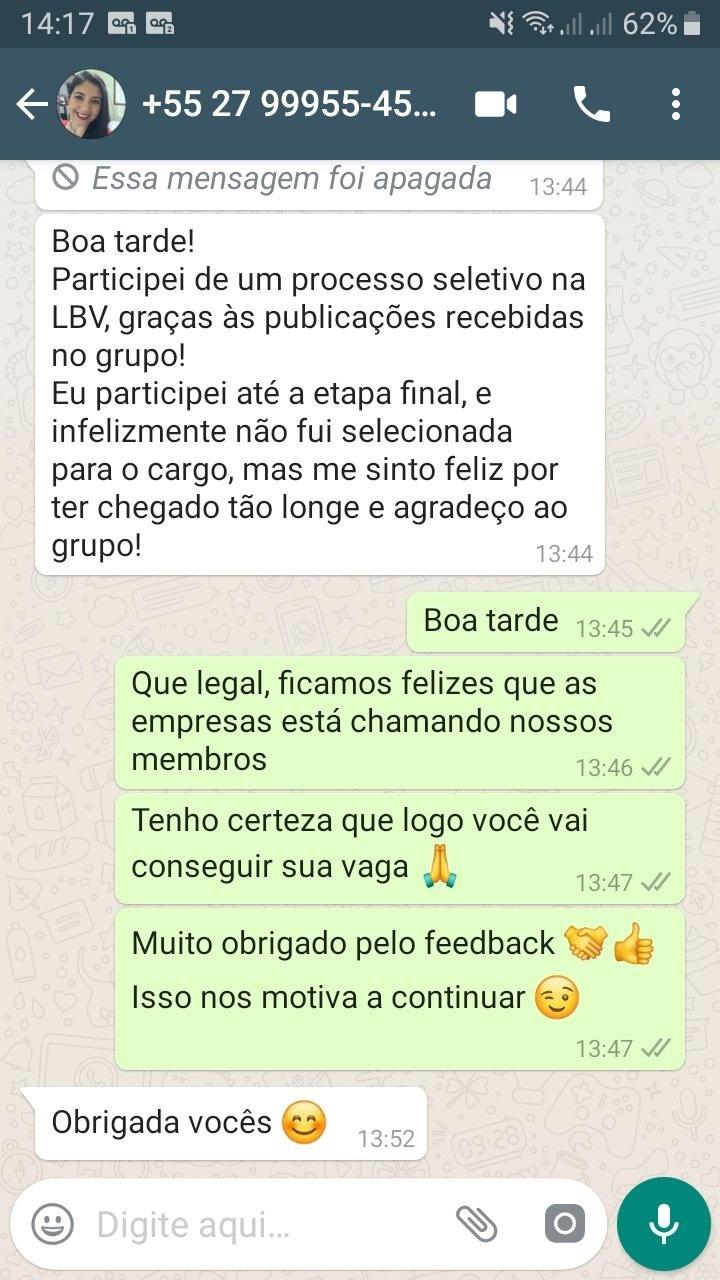Focus the 'Digite aqui...' message field

tap(260, 1224)
